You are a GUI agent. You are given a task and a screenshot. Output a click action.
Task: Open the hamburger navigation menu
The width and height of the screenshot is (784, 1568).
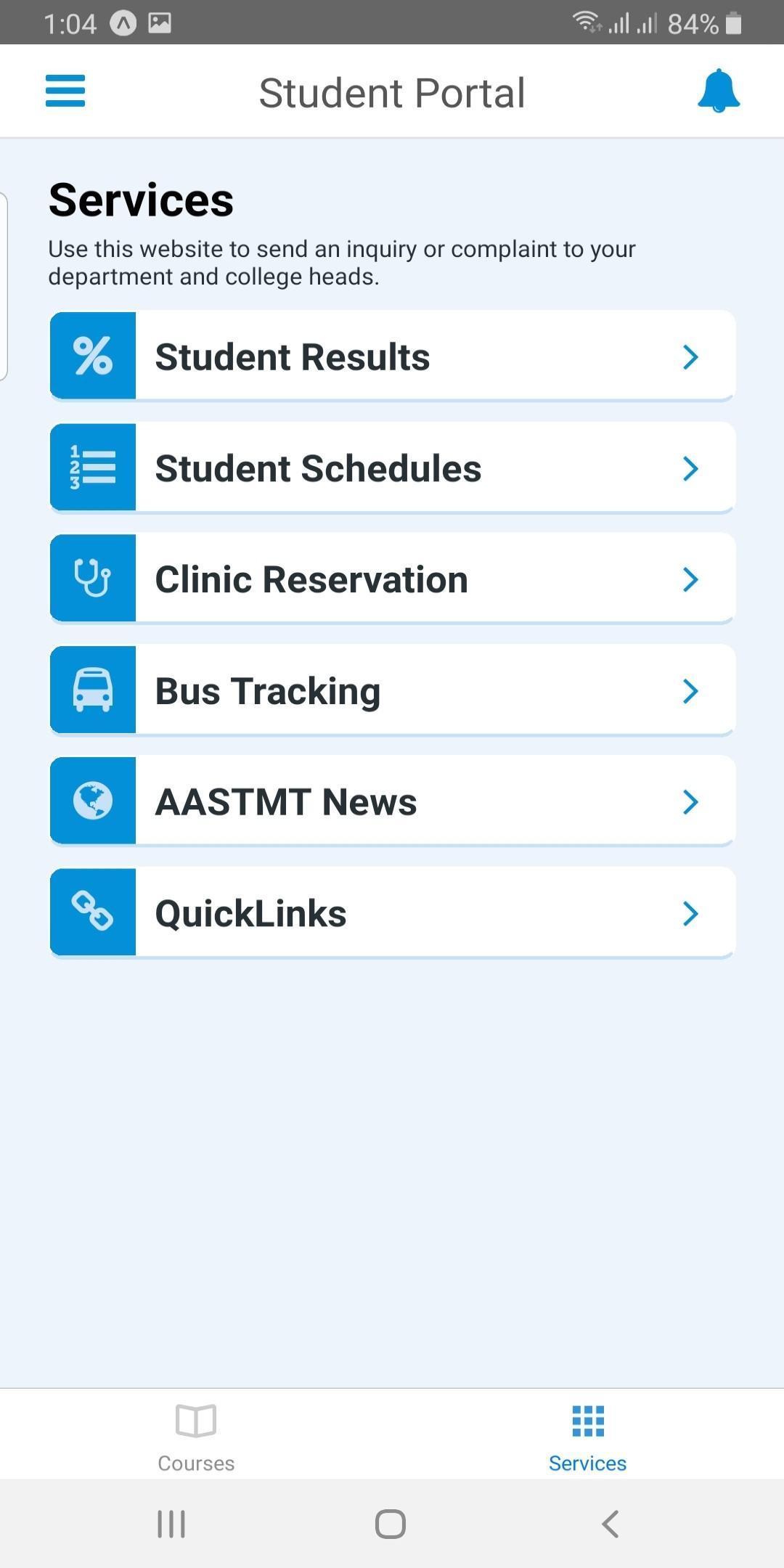coord(65,91)
